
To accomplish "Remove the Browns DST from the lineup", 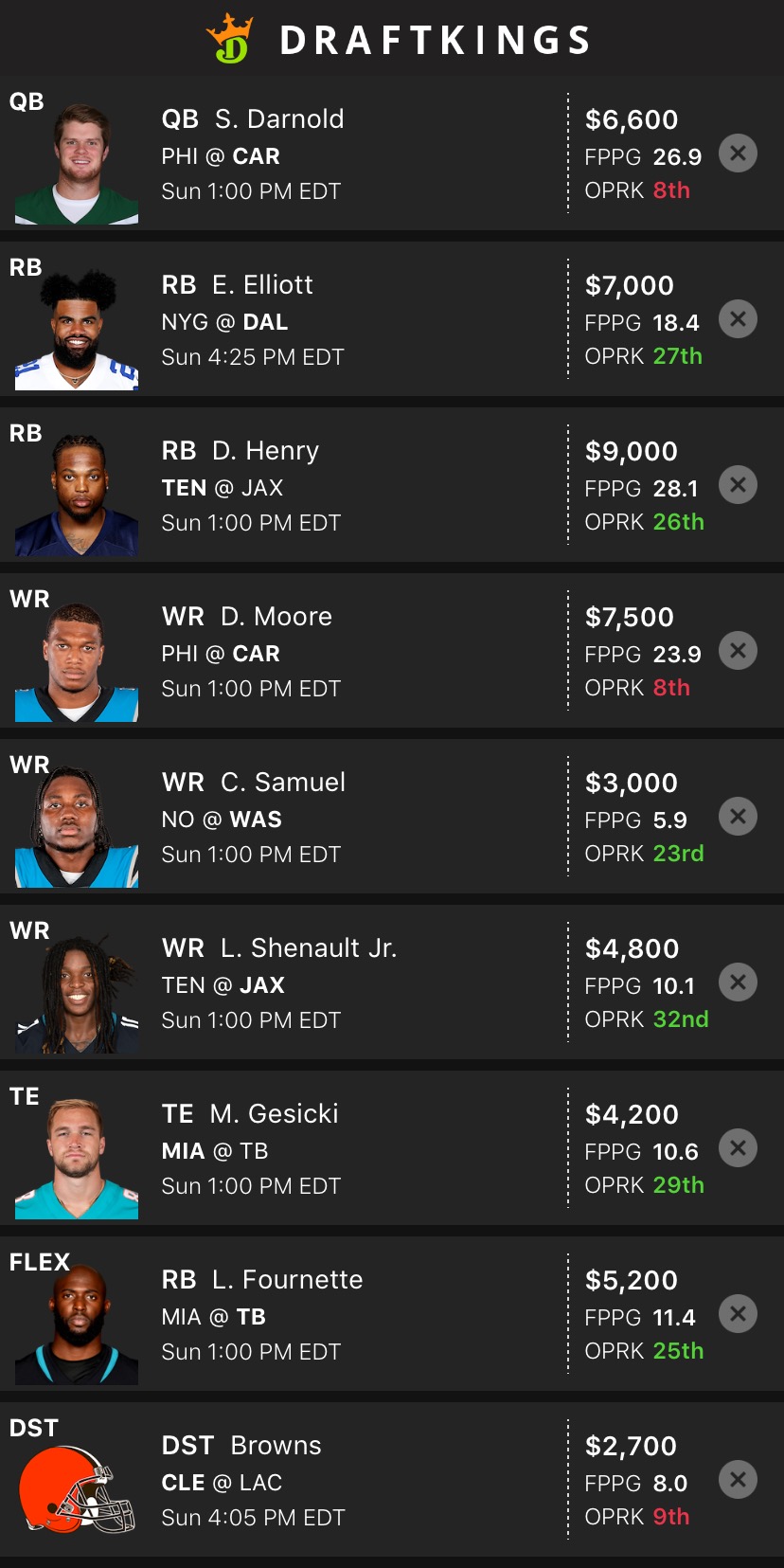I will click(738, 1480).
